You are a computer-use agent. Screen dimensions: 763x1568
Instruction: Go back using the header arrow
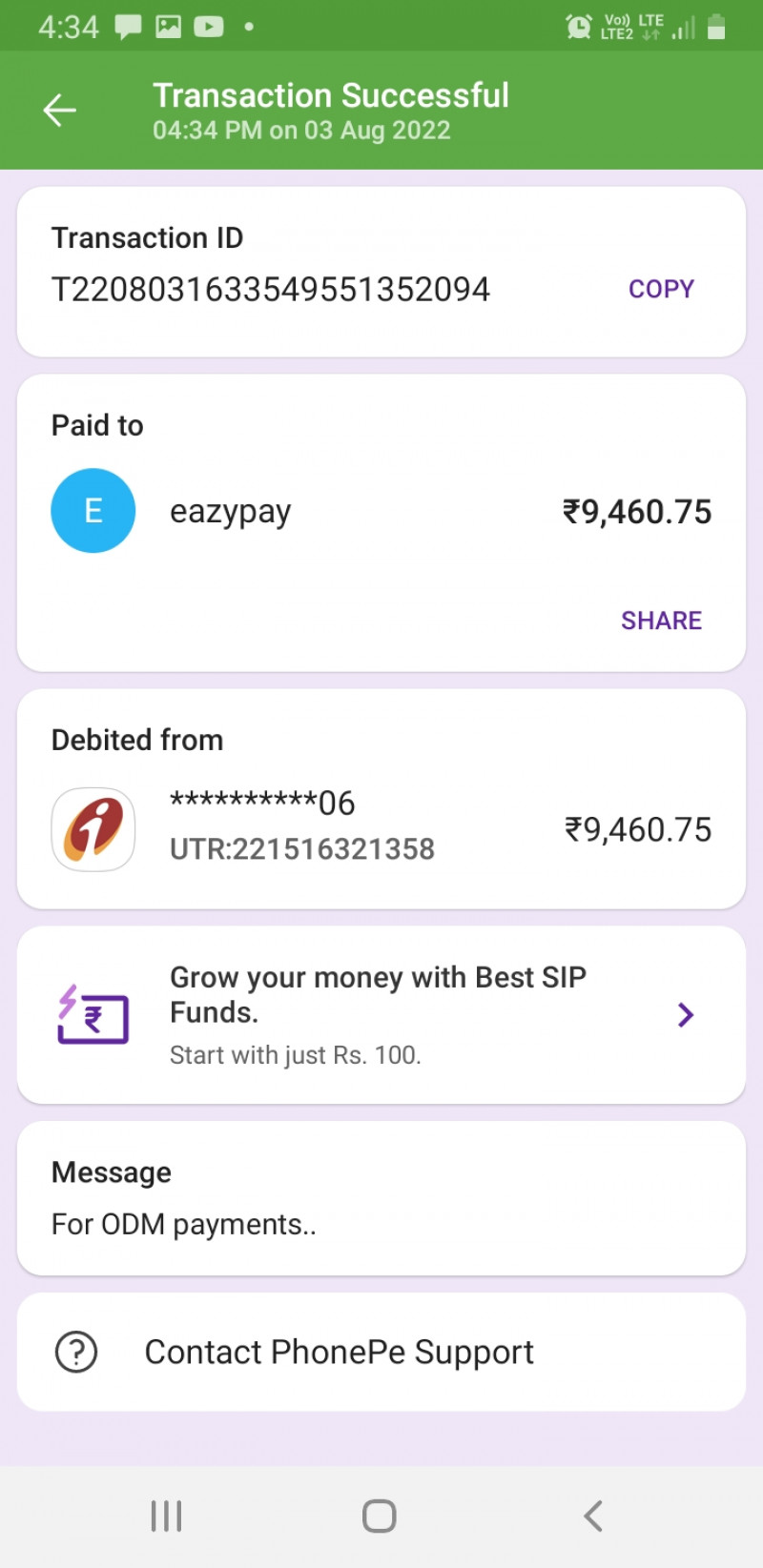tap(59, 111)
